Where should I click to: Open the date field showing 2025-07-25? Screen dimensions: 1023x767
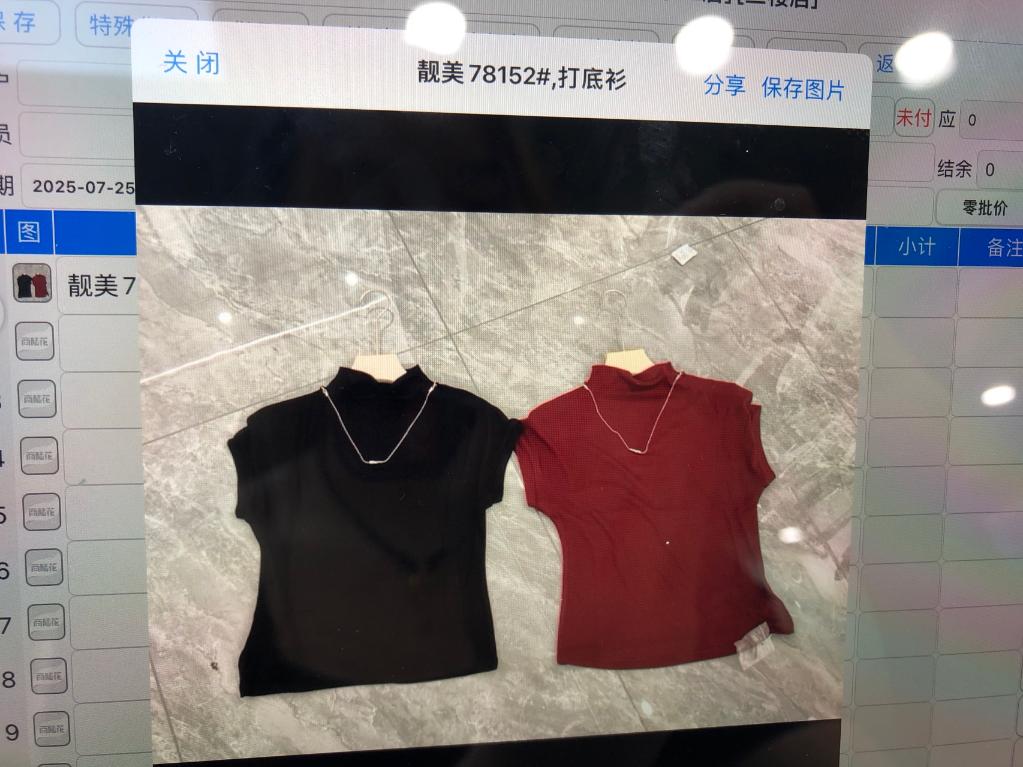coord(82,186)
